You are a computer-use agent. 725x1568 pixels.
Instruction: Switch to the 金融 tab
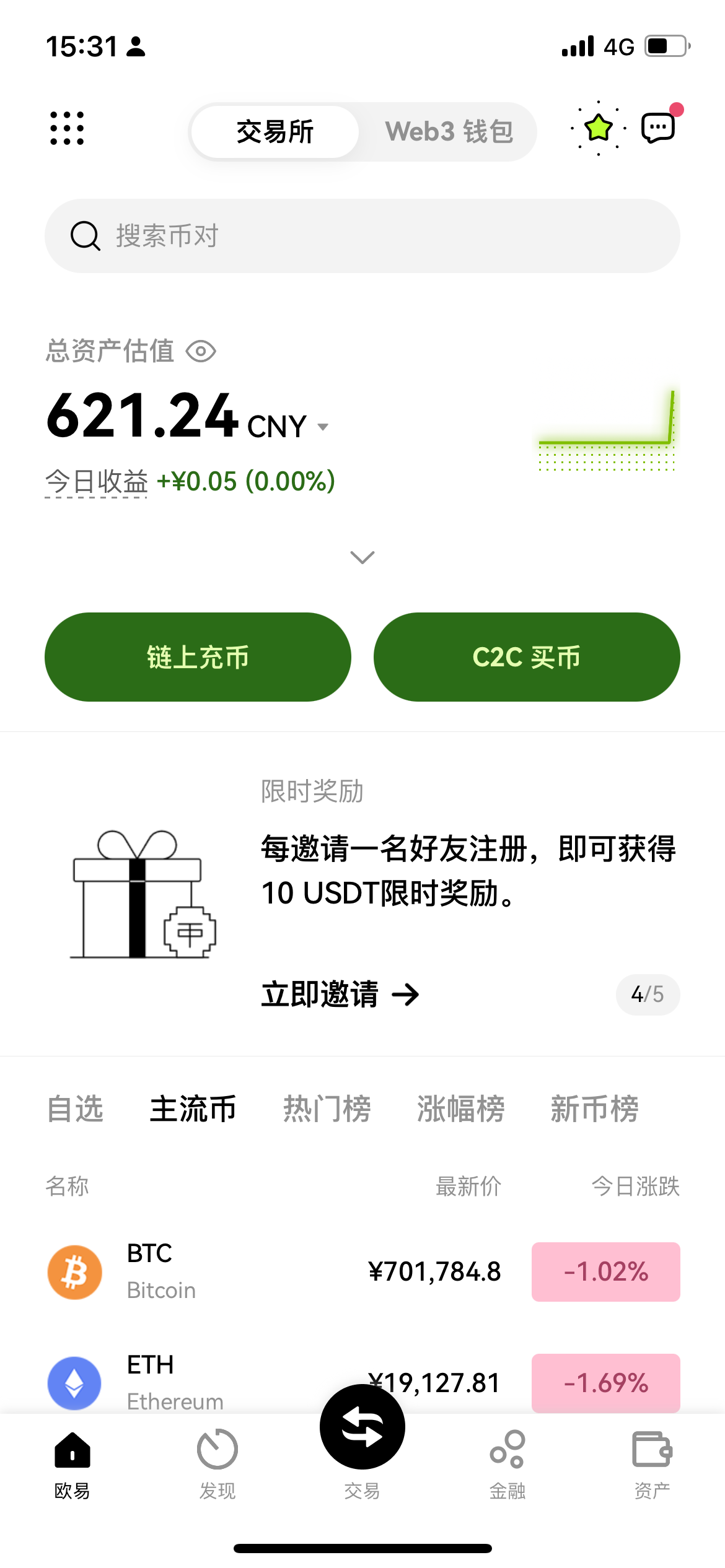click(x=507, y=1464)
